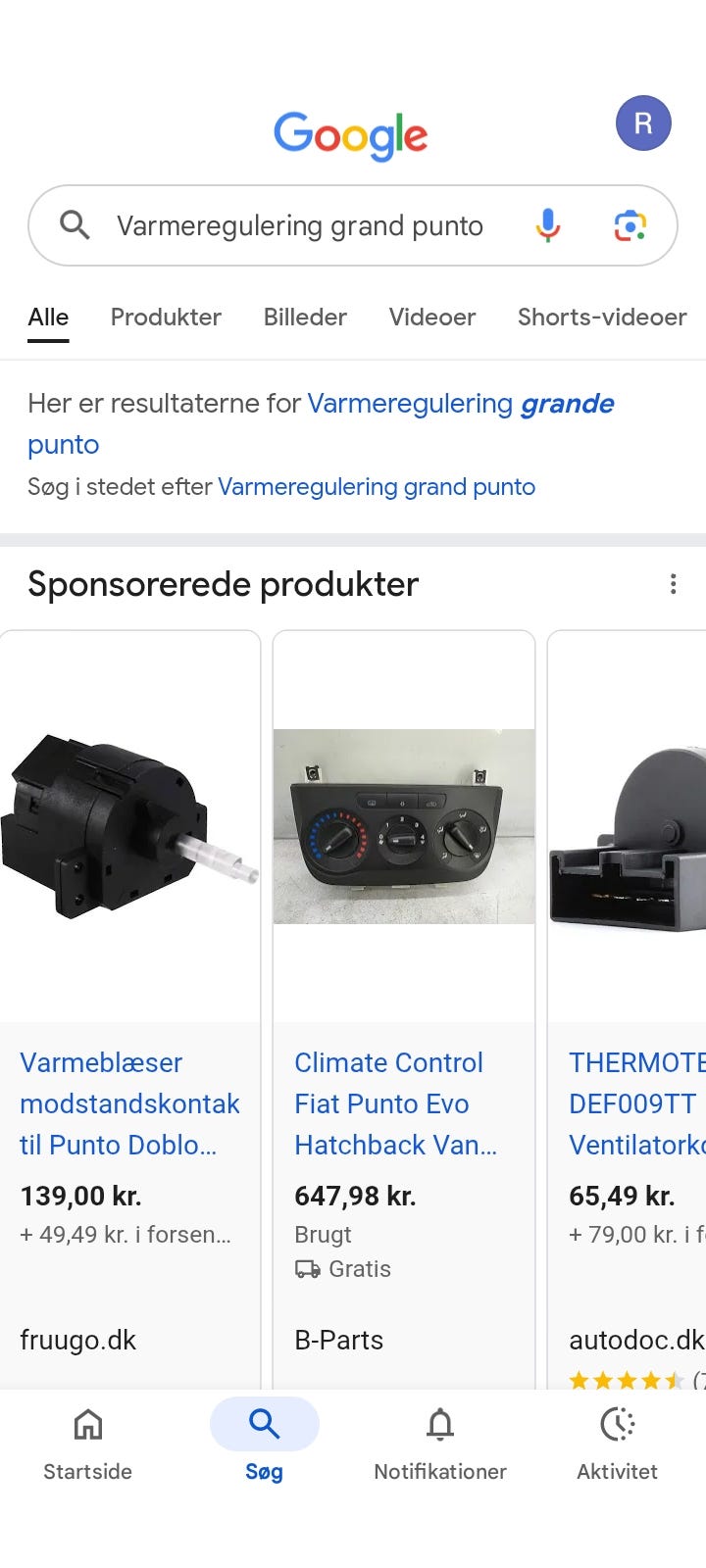
Task: Open the Varmeblæser modstandskontakt product from fruugo.dk
Action: (129, 1103)
